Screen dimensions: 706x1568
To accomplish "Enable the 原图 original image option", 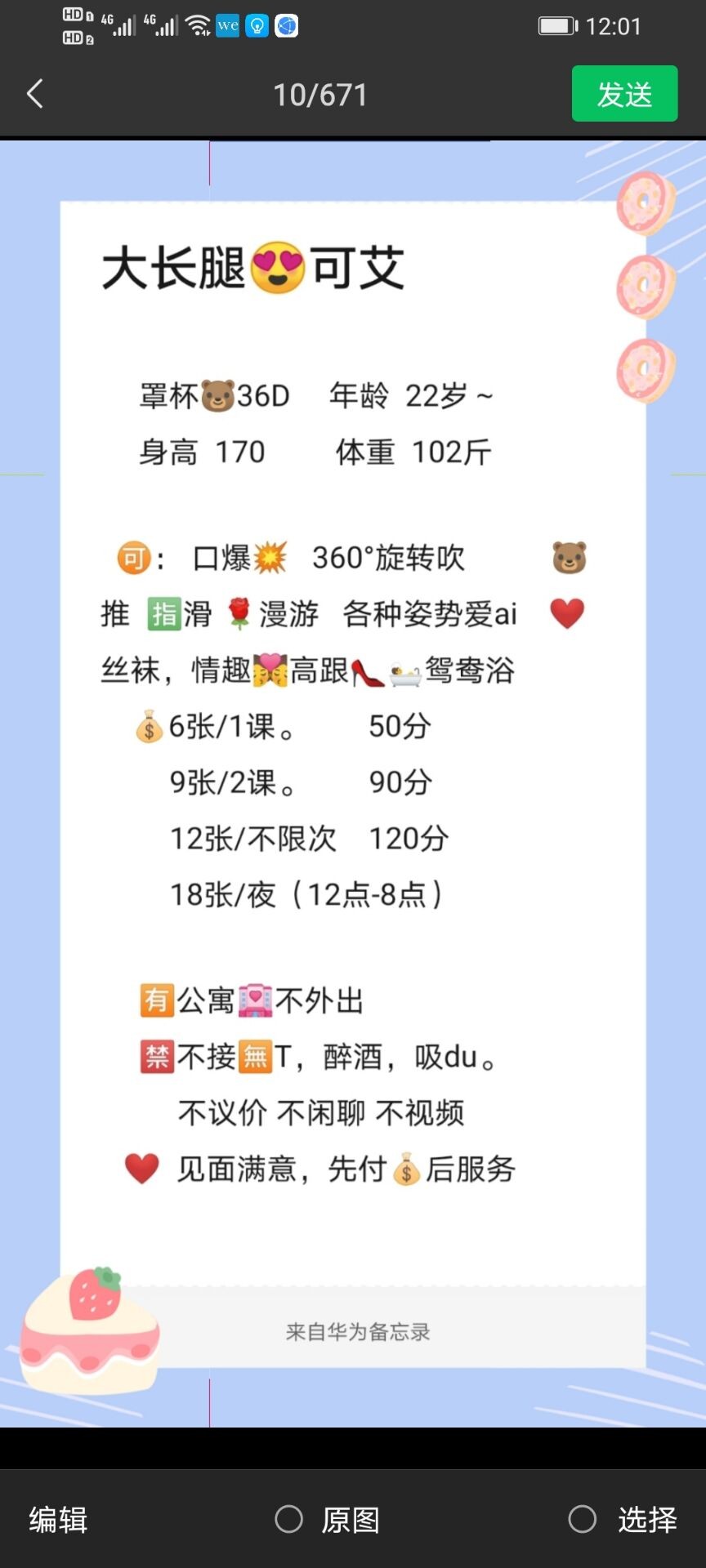I will (x=289, y=1520).
